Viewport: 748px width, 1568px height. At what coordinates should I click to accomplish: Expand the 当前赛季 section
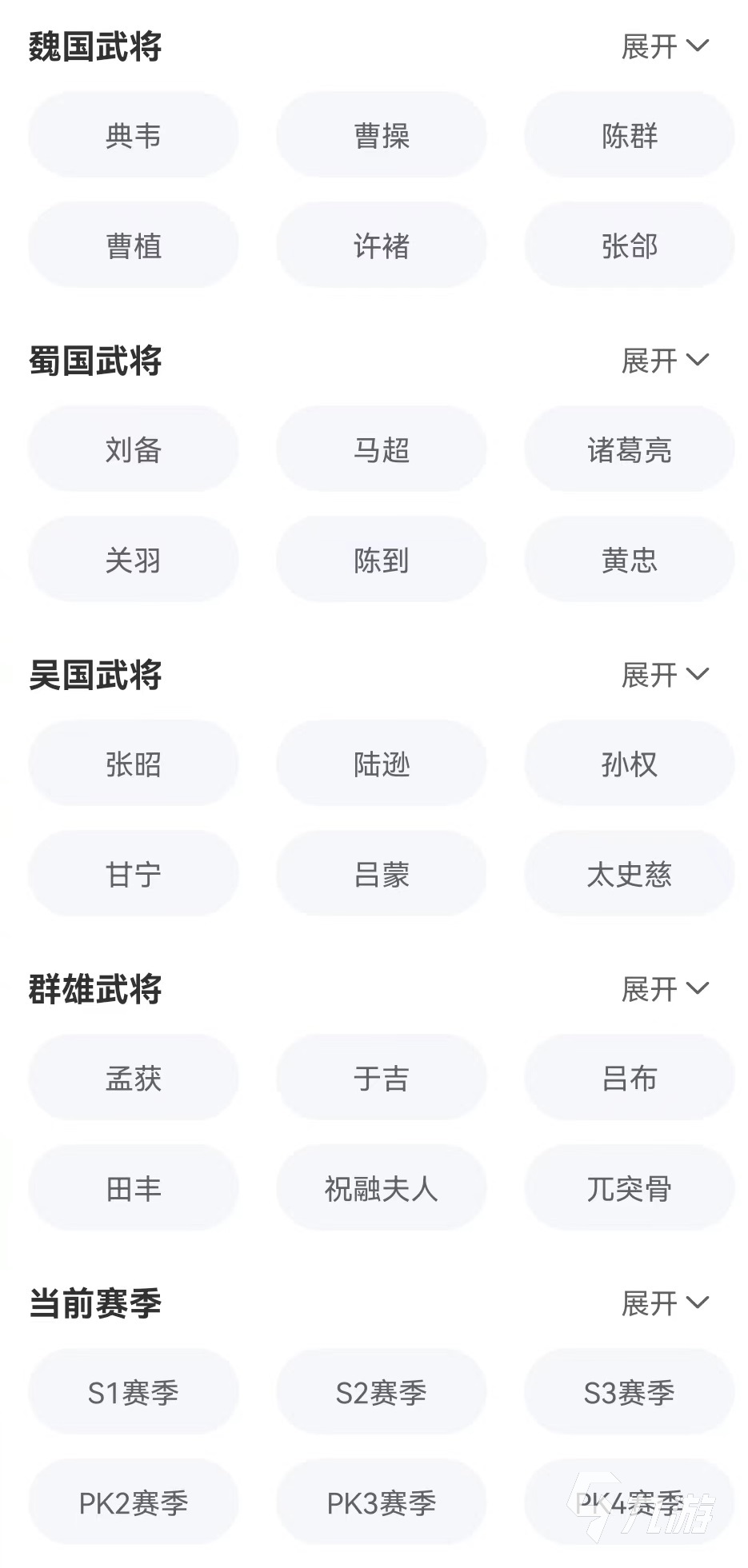point(665,1303)
